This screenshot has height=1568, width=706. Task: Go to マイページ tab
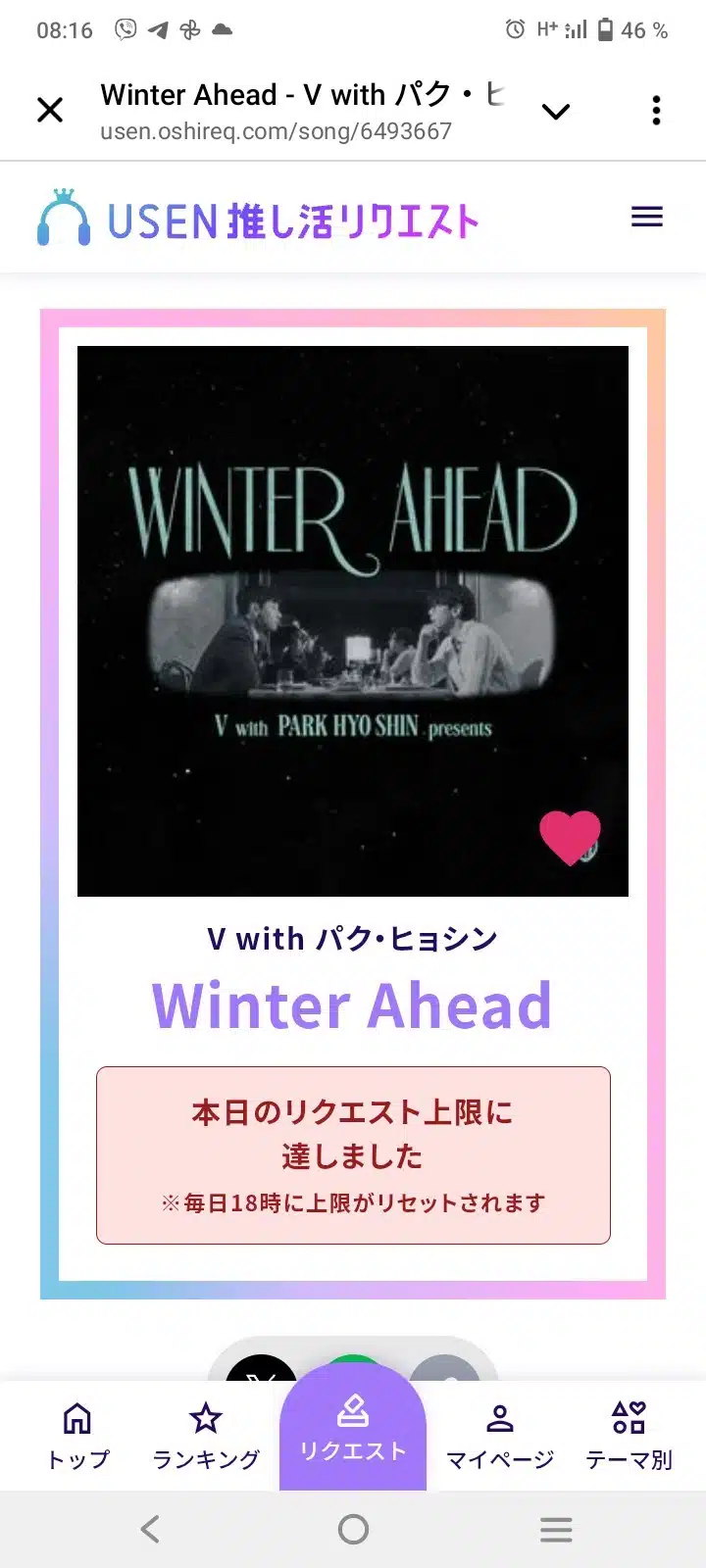(x=500, y=1436)
